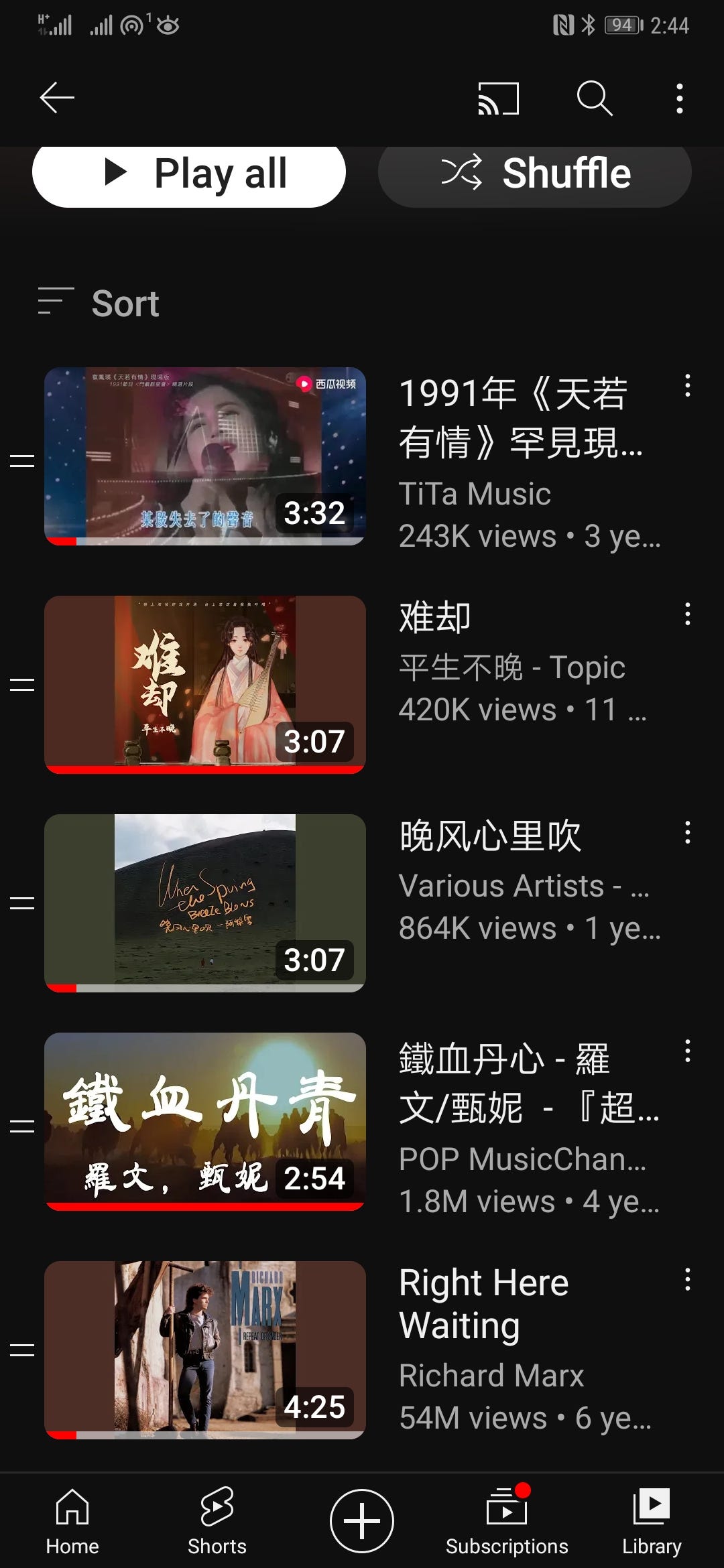Image resolution: width=724 pixels, height=1568 pixels.
Task: Open options menu for the 难却 video
Action: [x=688, y=613]
